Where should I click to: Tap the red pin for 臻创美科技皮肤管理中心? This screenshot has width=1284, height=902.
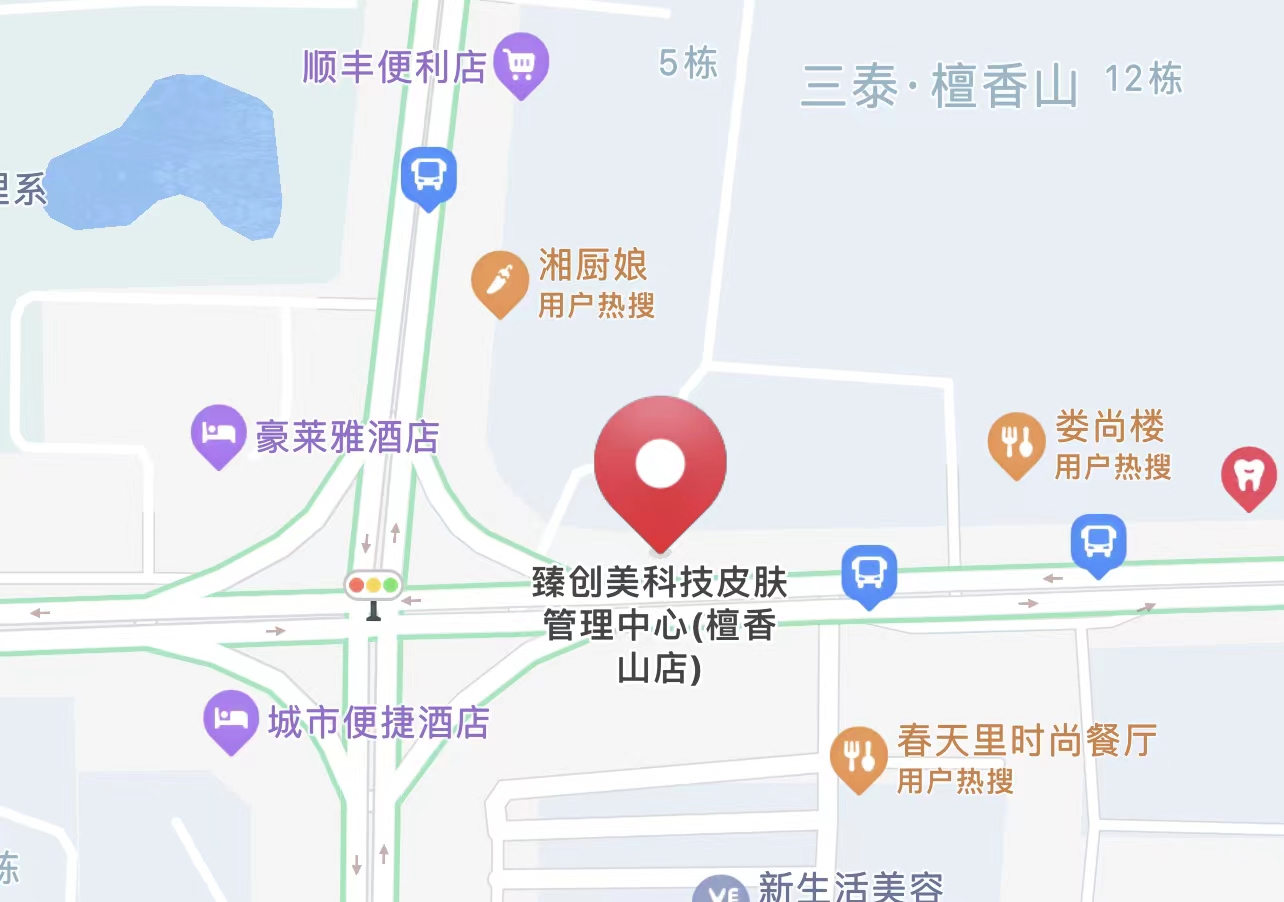pyautogui.click(x=660, y=466)
